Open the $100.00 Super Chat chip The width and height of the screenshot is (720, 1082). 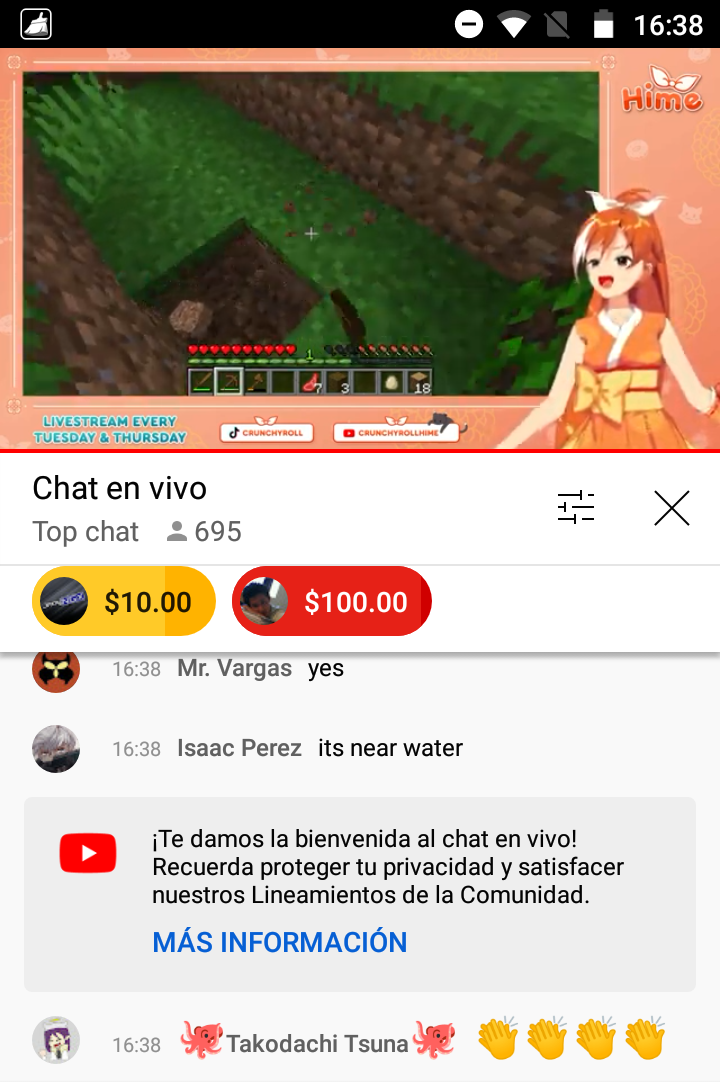(331, 601)
